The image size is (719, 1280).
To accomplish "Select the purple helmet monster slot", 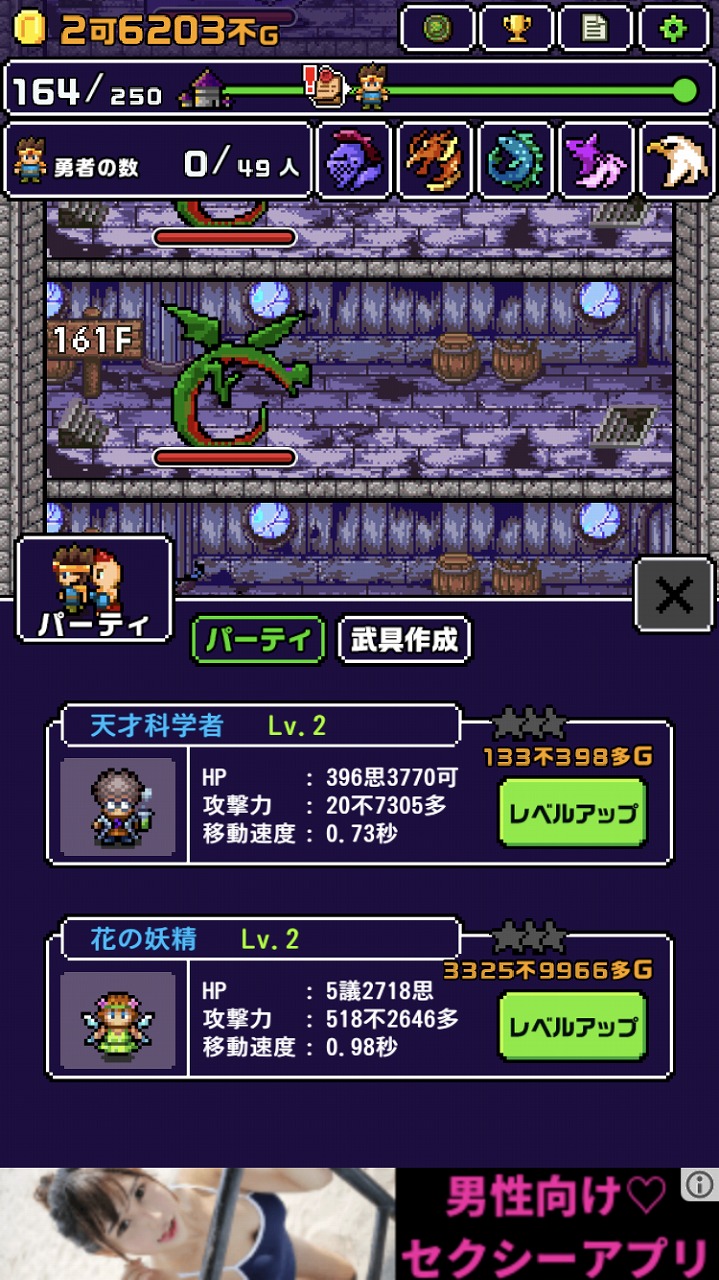I will coord(355,160).
